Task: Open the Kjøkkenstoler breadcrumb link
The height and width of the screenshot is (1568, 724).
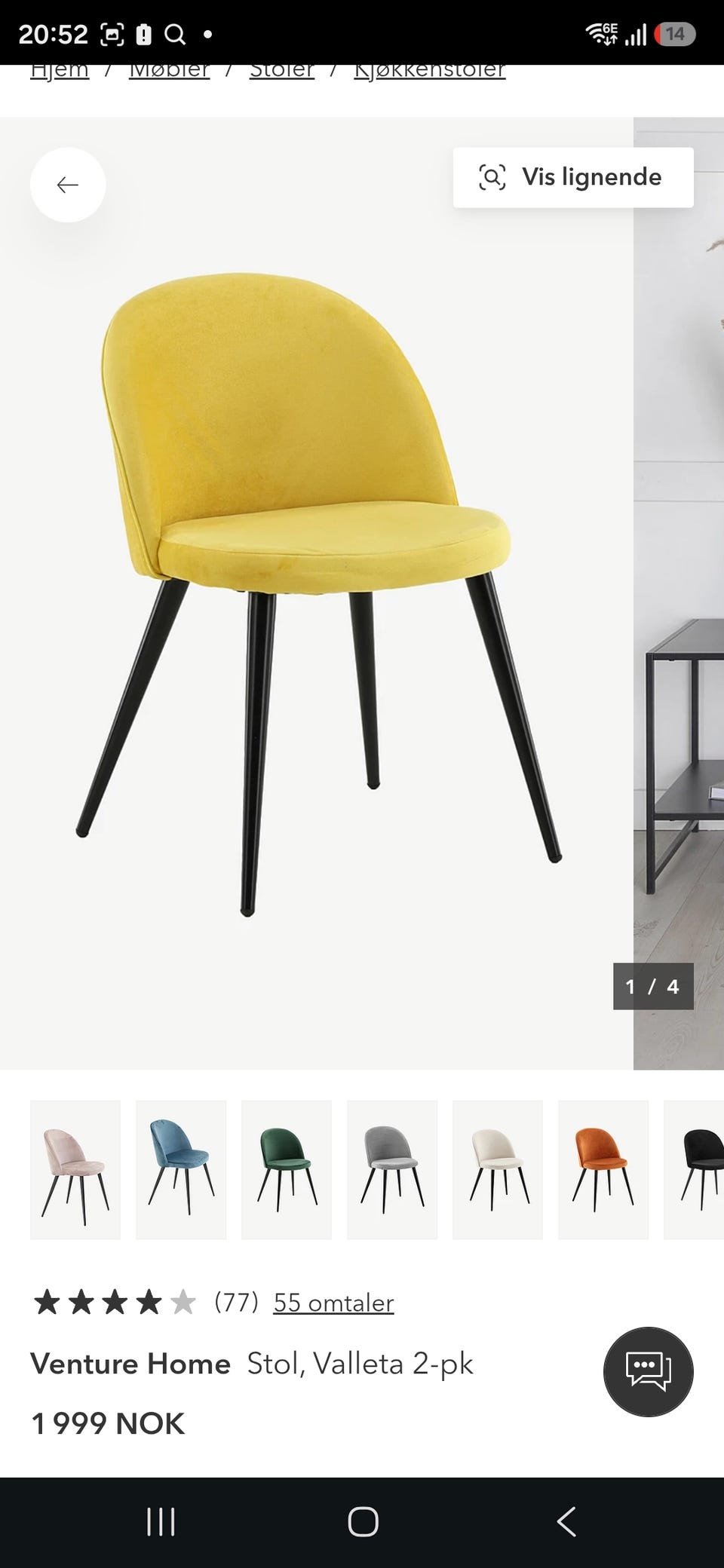Action: pos(430,70)
